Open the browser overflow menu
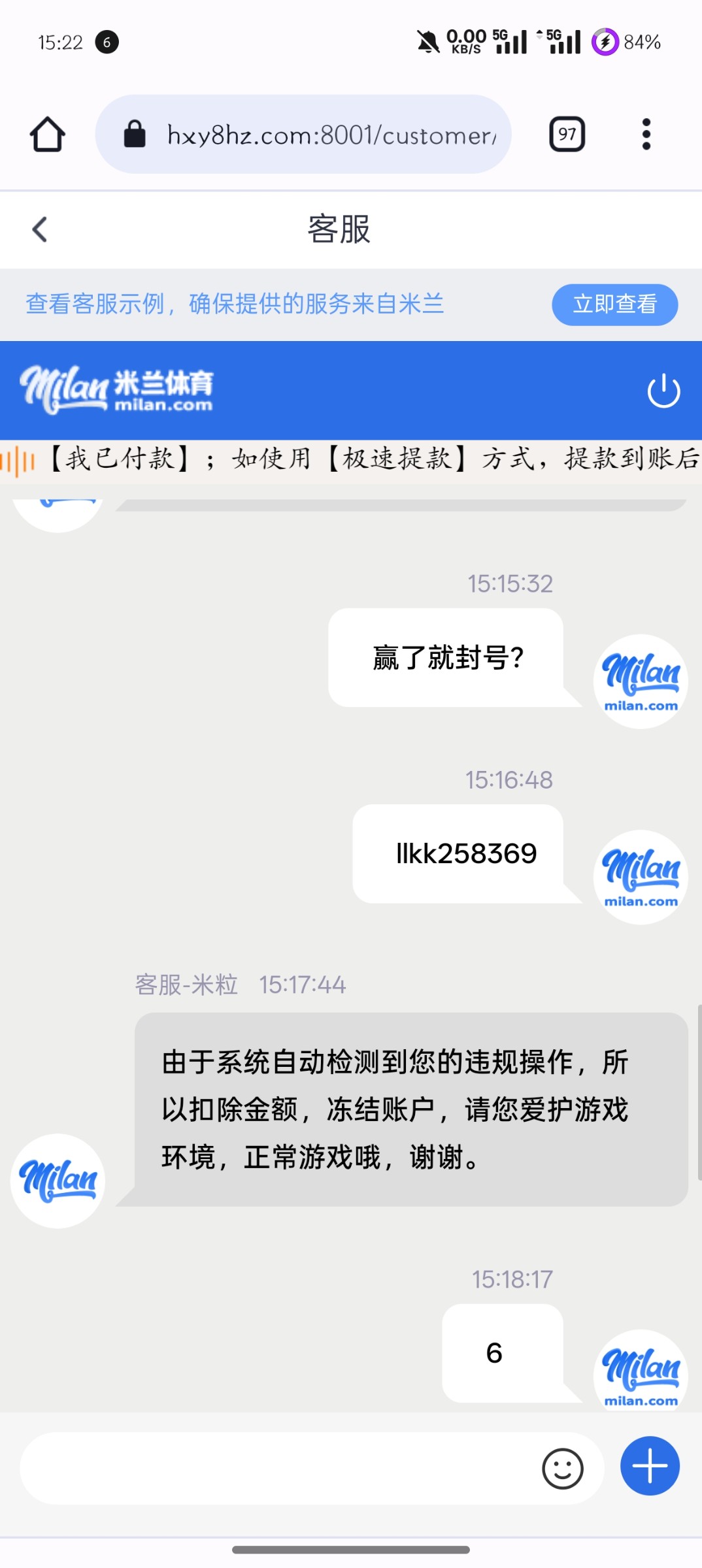702x1568 pixels. [646, 135]
